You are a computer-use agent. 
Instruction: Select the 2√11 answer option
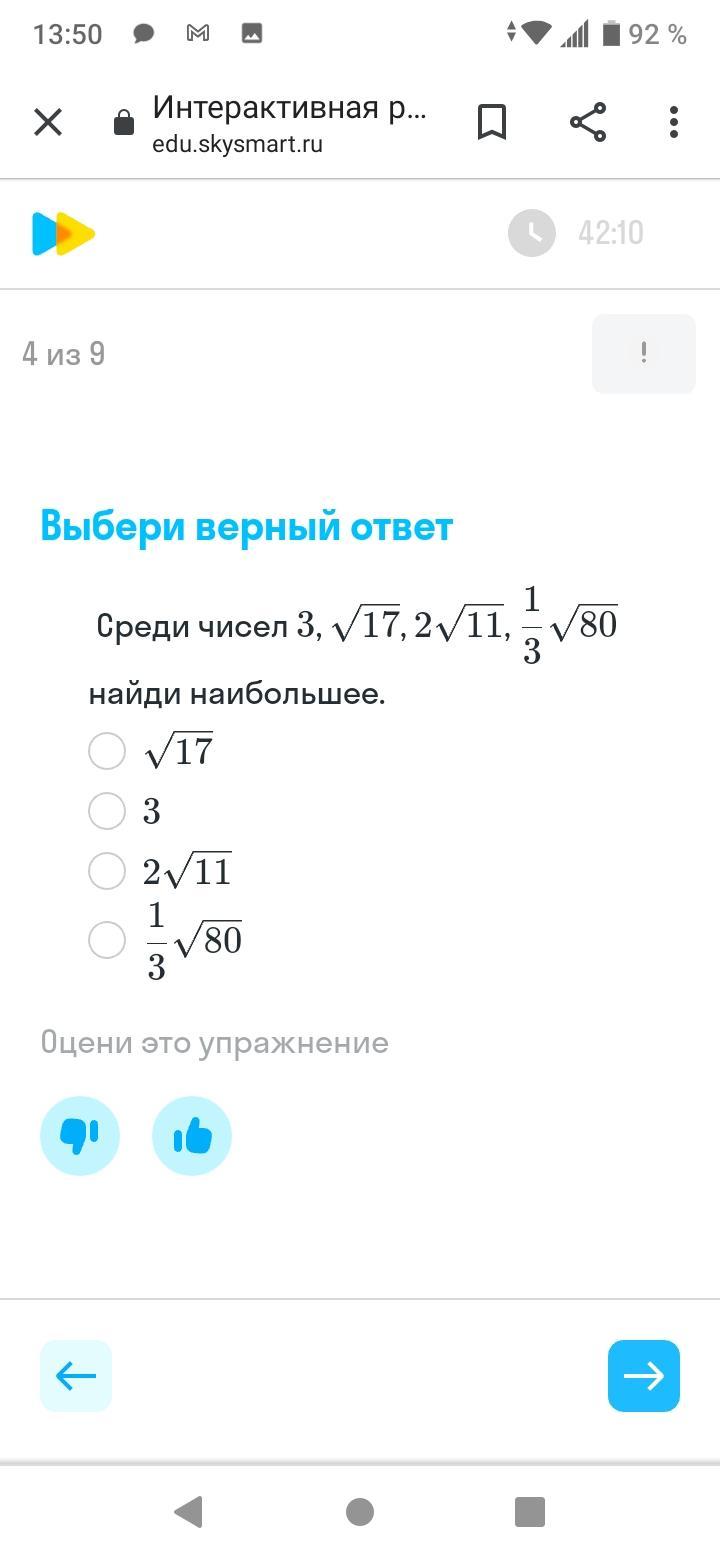click(x=107, y=871)
